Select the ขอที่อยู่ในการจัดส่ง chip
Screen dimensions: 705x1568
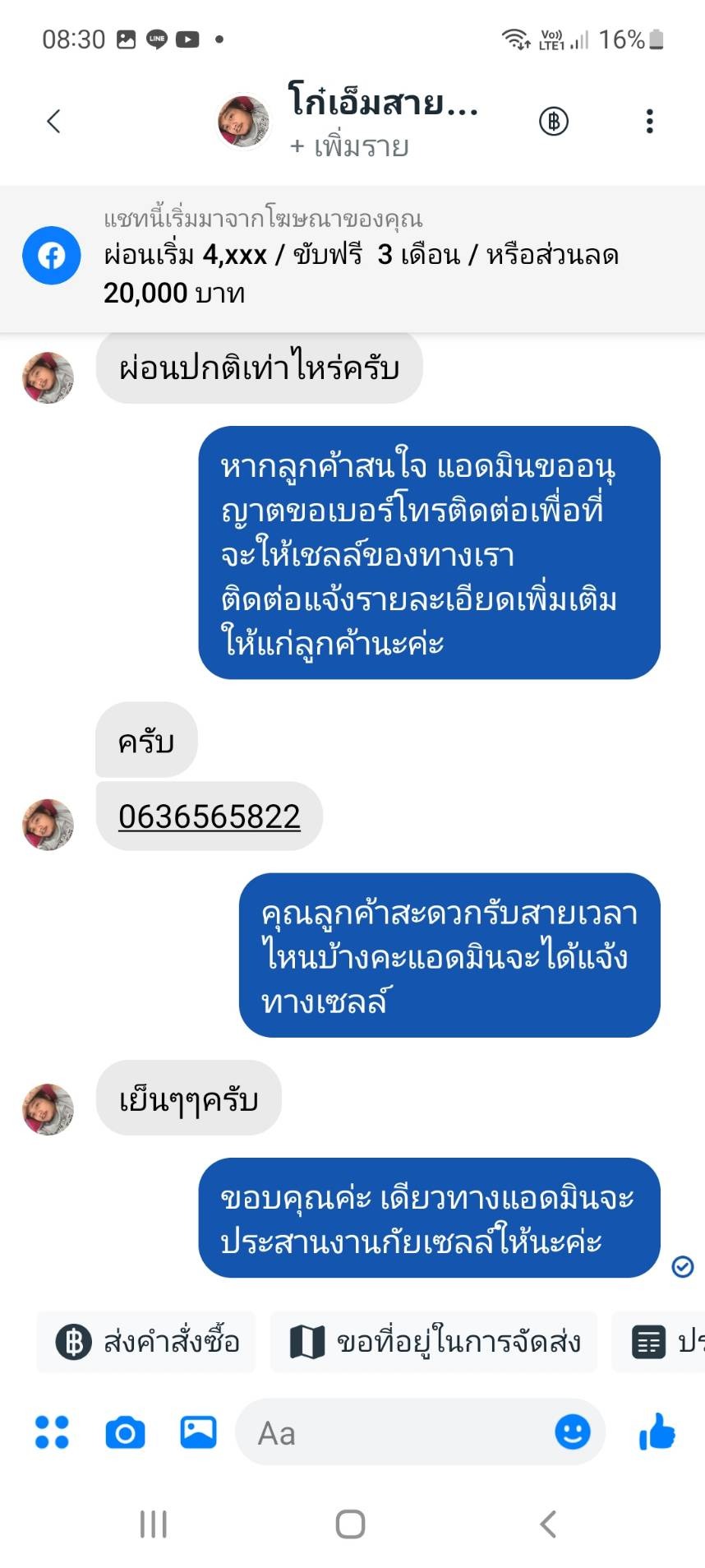pyautogui.click(x=434, y=1342)
